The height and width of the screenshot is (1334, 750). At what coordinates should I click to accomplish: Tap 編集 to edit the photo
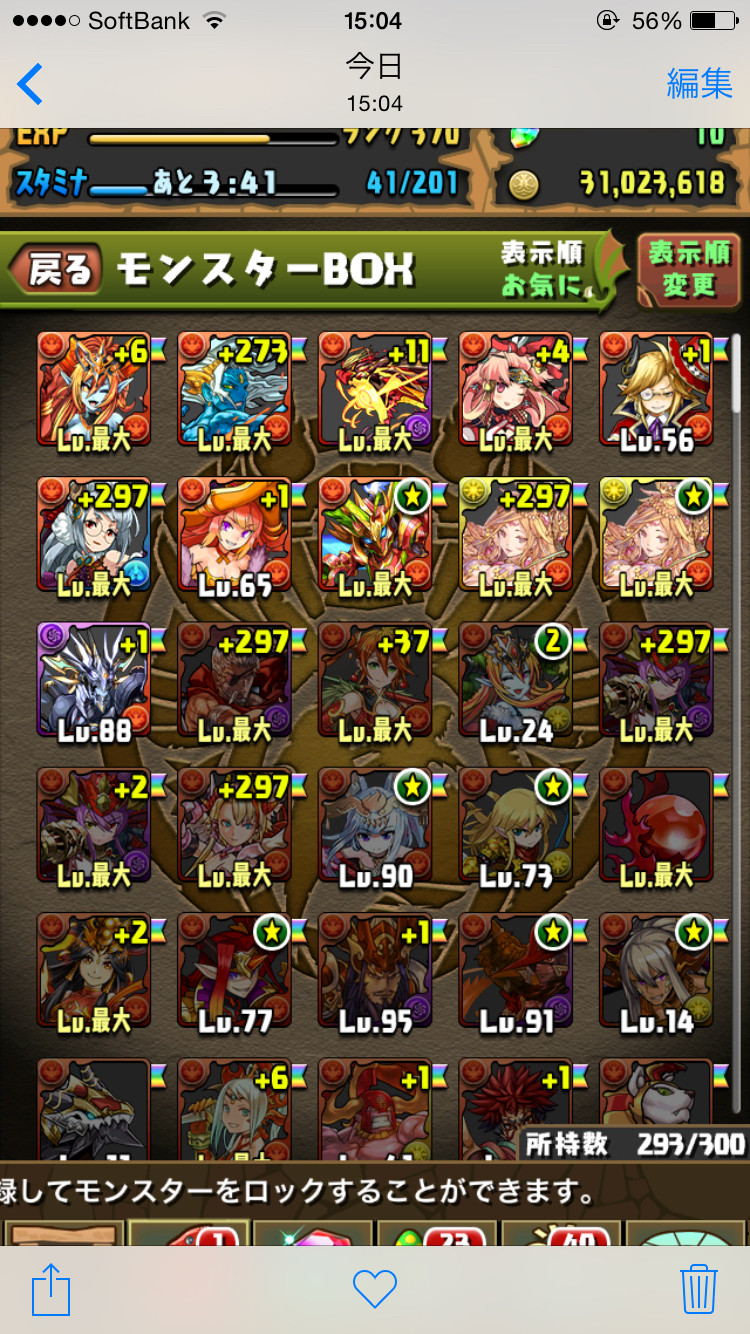click(x=699, y=84)
